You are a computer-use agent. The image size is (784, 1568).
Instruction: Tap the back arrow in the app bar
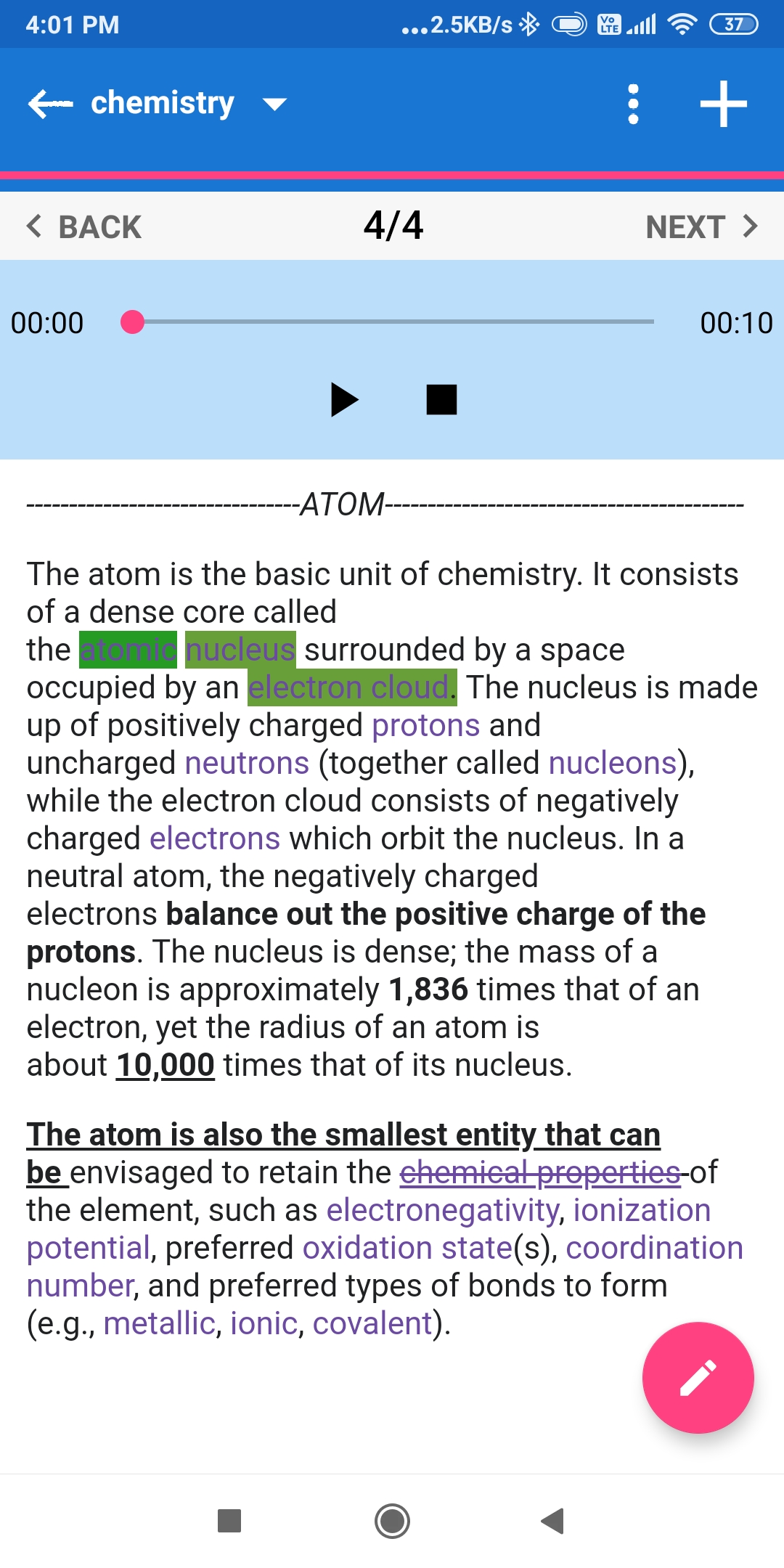pyautogui.click(x=50, y=104)
